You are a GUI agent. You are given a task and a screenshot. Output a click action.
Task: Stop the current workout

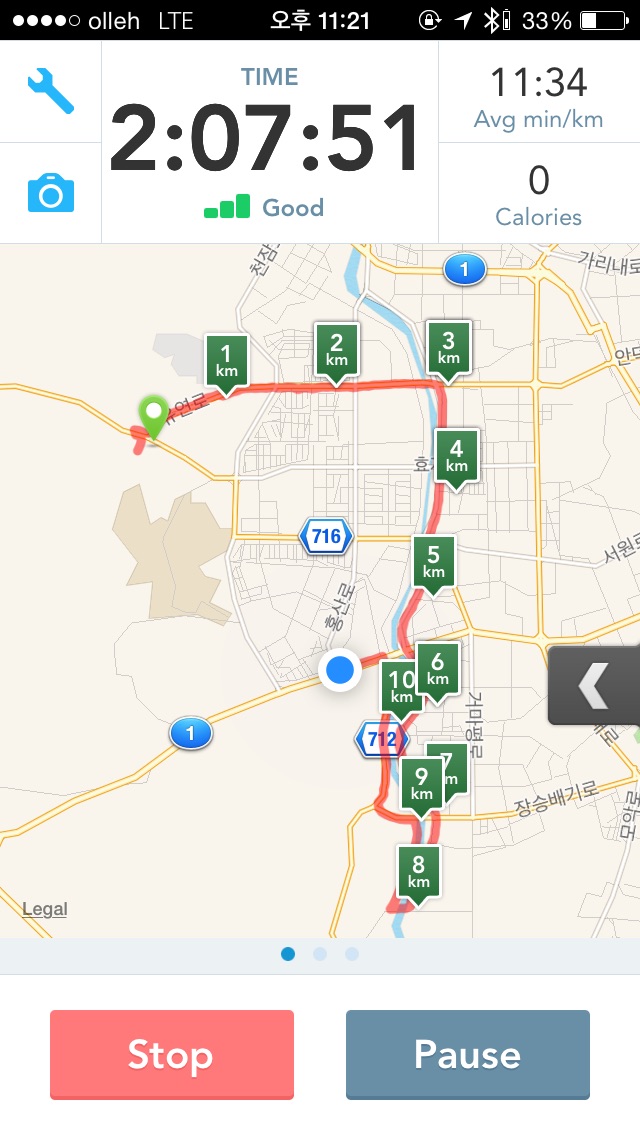tap(172, 1054)
